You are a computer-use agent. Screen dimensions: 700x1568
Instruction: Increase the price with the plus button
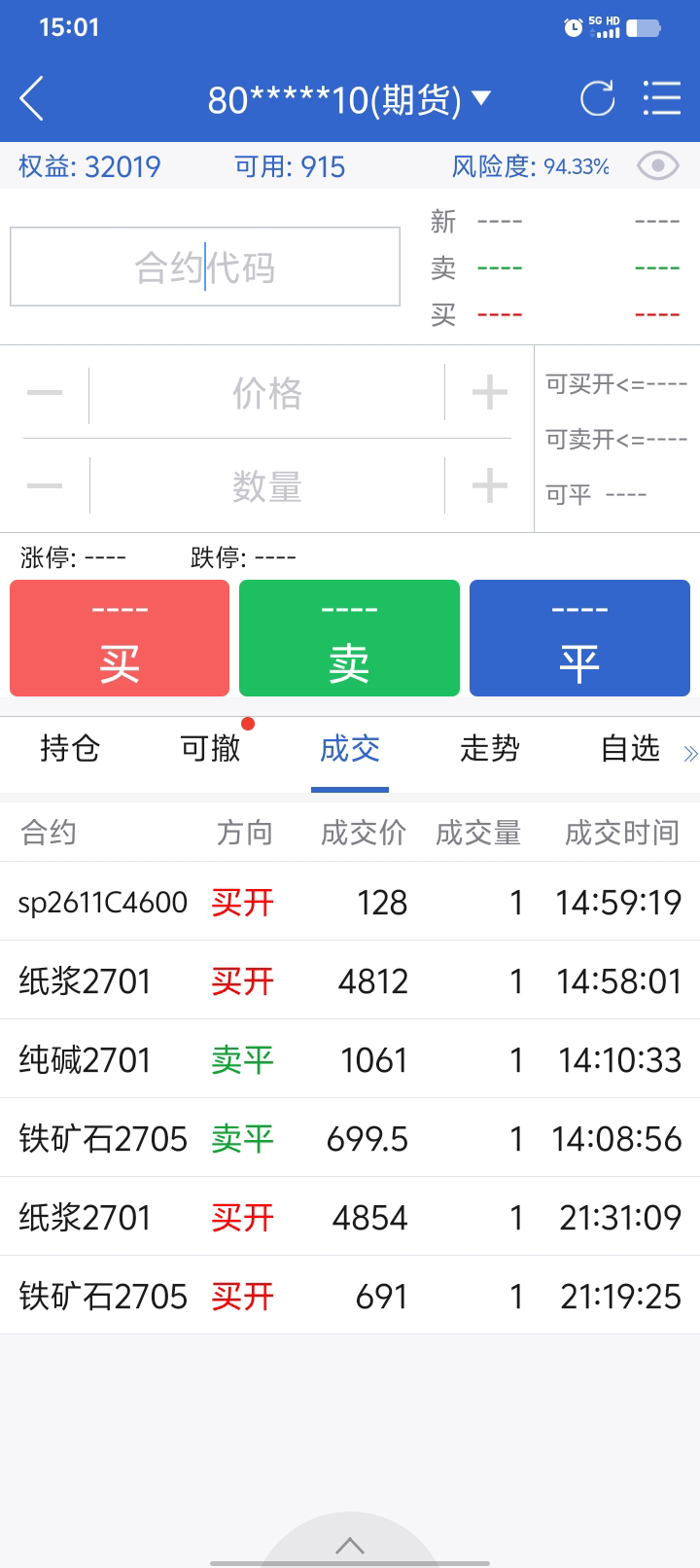tap(489, 394)
